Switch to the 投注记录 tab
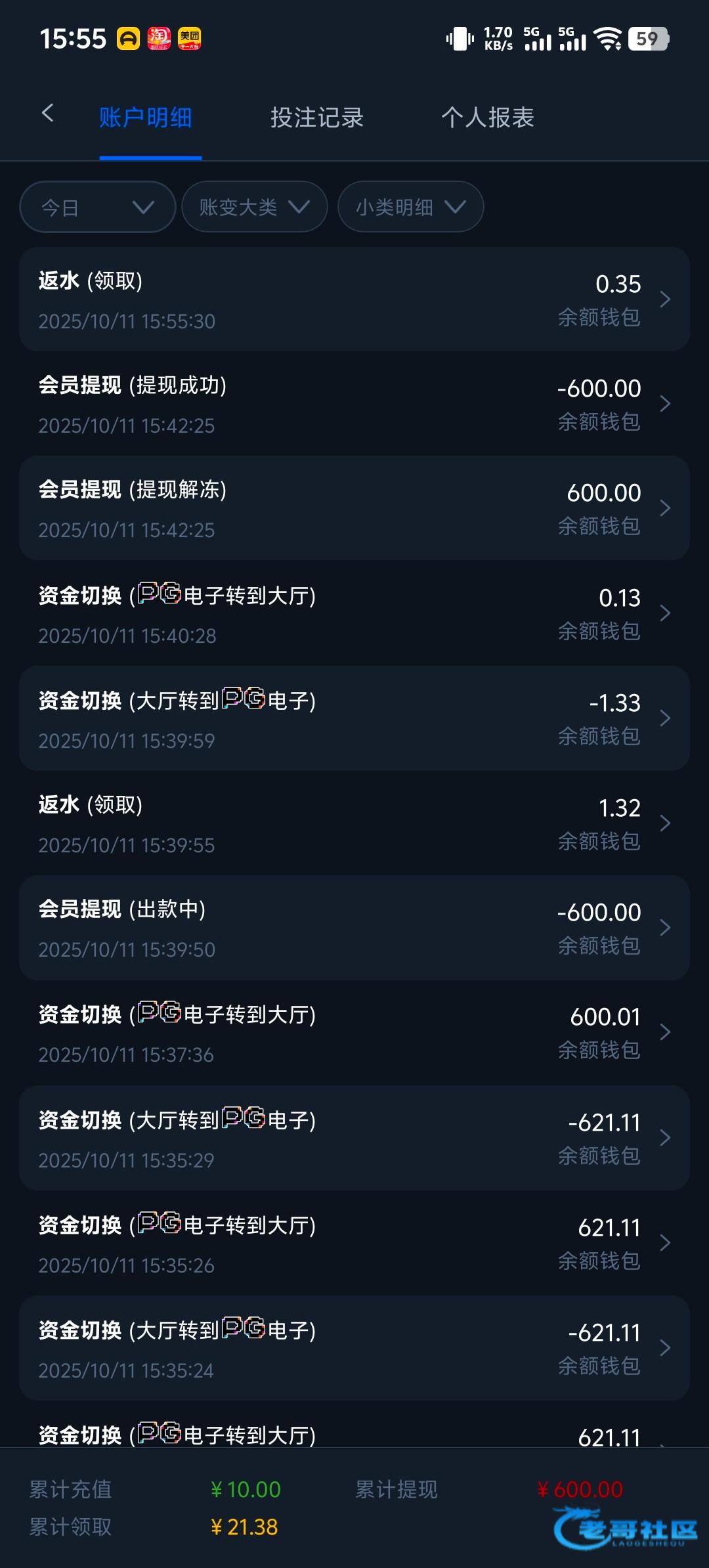This screenshot has height=1568, width=709. pos(317,118)
